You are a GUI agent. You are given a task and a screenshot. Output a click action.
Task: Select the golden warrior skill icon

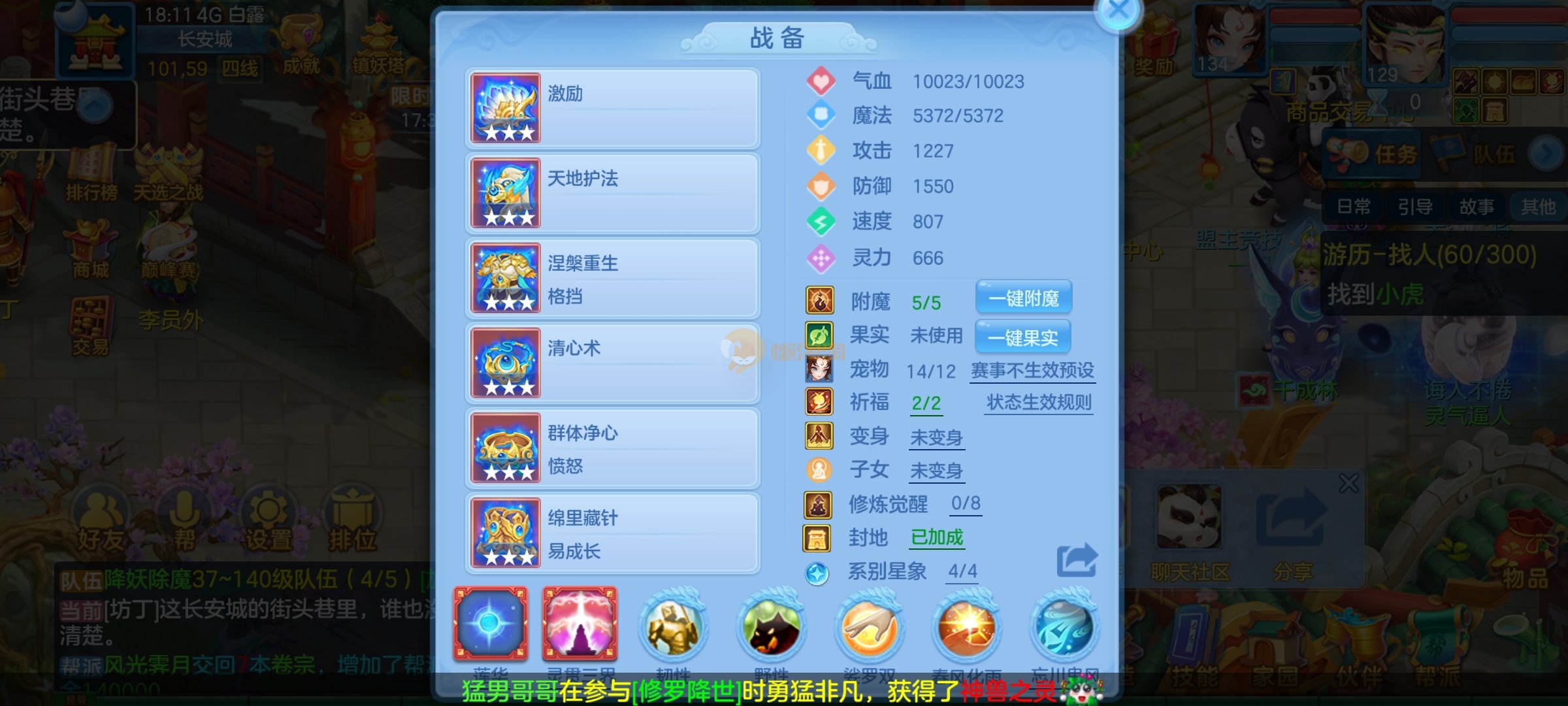point(672,628)
